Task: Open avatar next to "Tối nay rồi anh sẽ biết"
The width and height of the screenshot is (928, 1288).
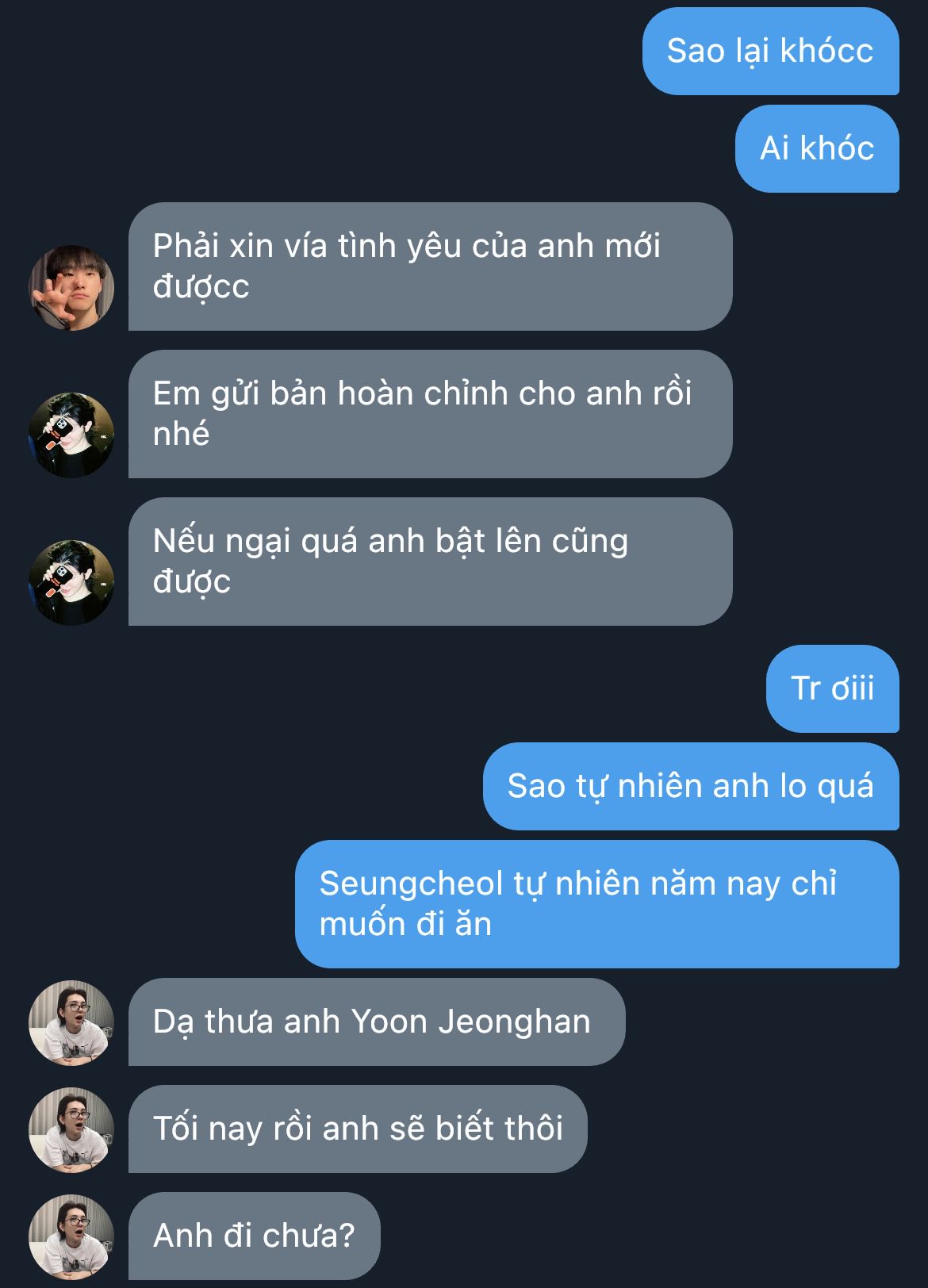Action: click(71, 1130)
